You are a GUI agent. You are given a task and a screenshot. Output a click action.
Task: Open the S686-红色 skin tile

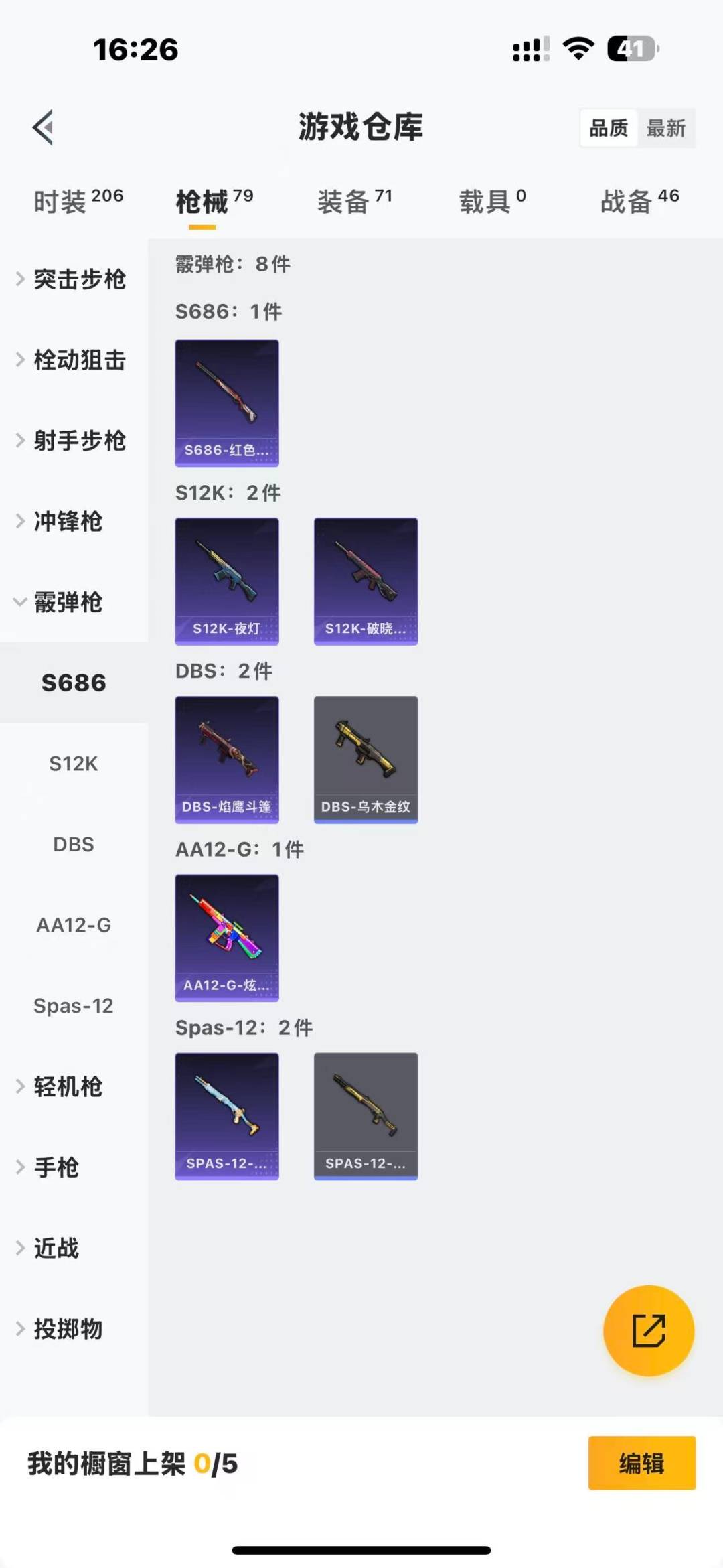(x=227, y=403)
